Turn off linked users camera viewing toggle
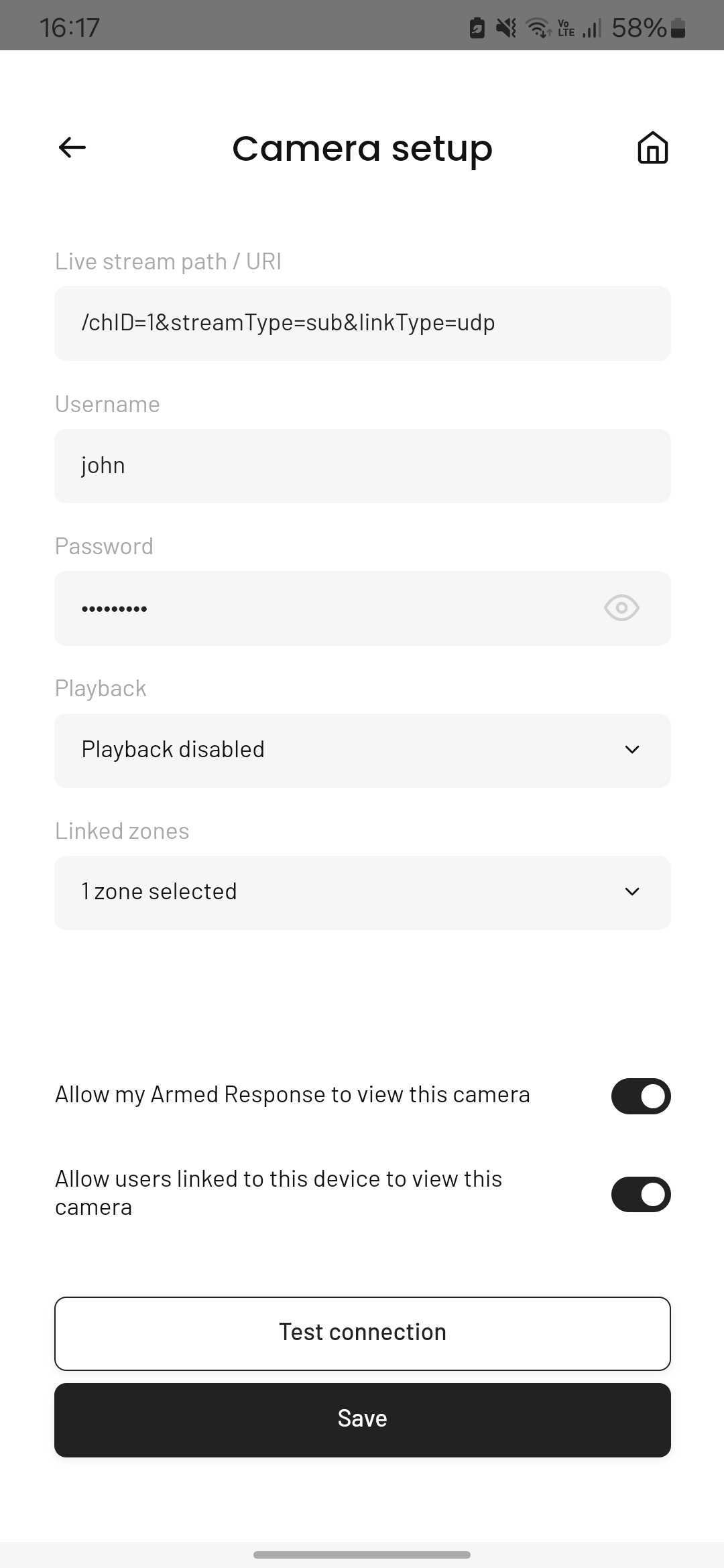Image resolution: width=724 pixels, height=1568 pixels. coord(641,1194)
